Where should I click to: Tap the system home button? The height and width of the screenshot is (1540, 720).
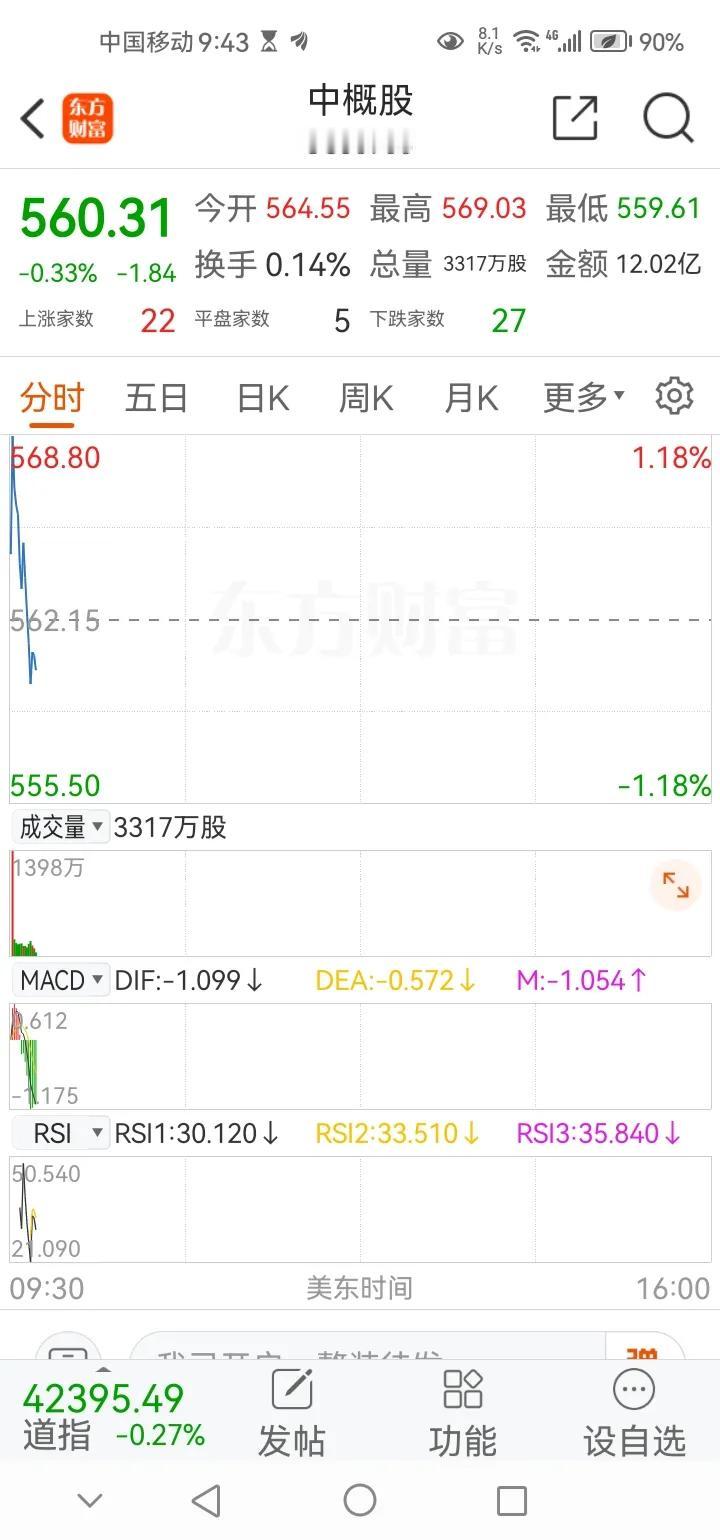point(360,1500)
